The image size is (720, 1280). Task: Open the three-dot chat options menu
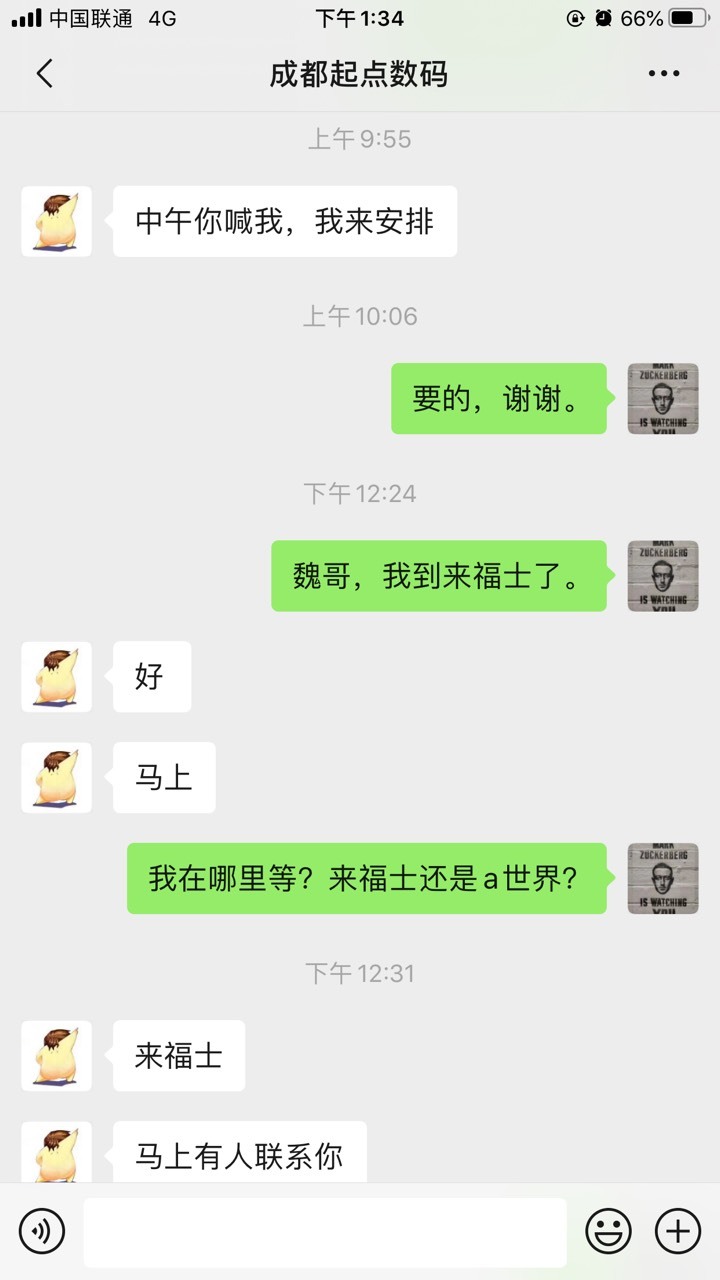tap(664, 74)
